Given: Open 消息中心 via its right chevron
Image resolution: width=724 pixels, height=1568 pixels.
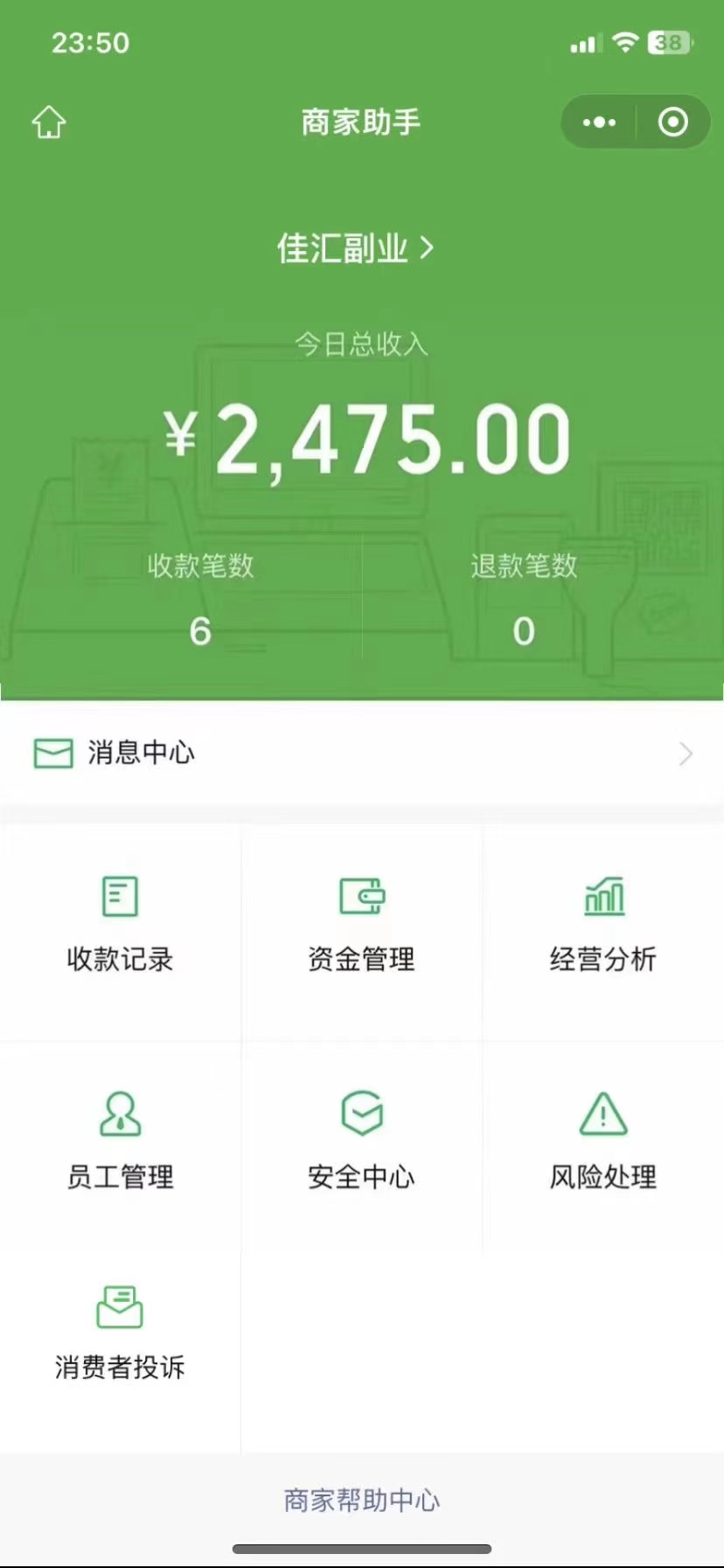Looking at the screenshot, I should coord(687,753).
